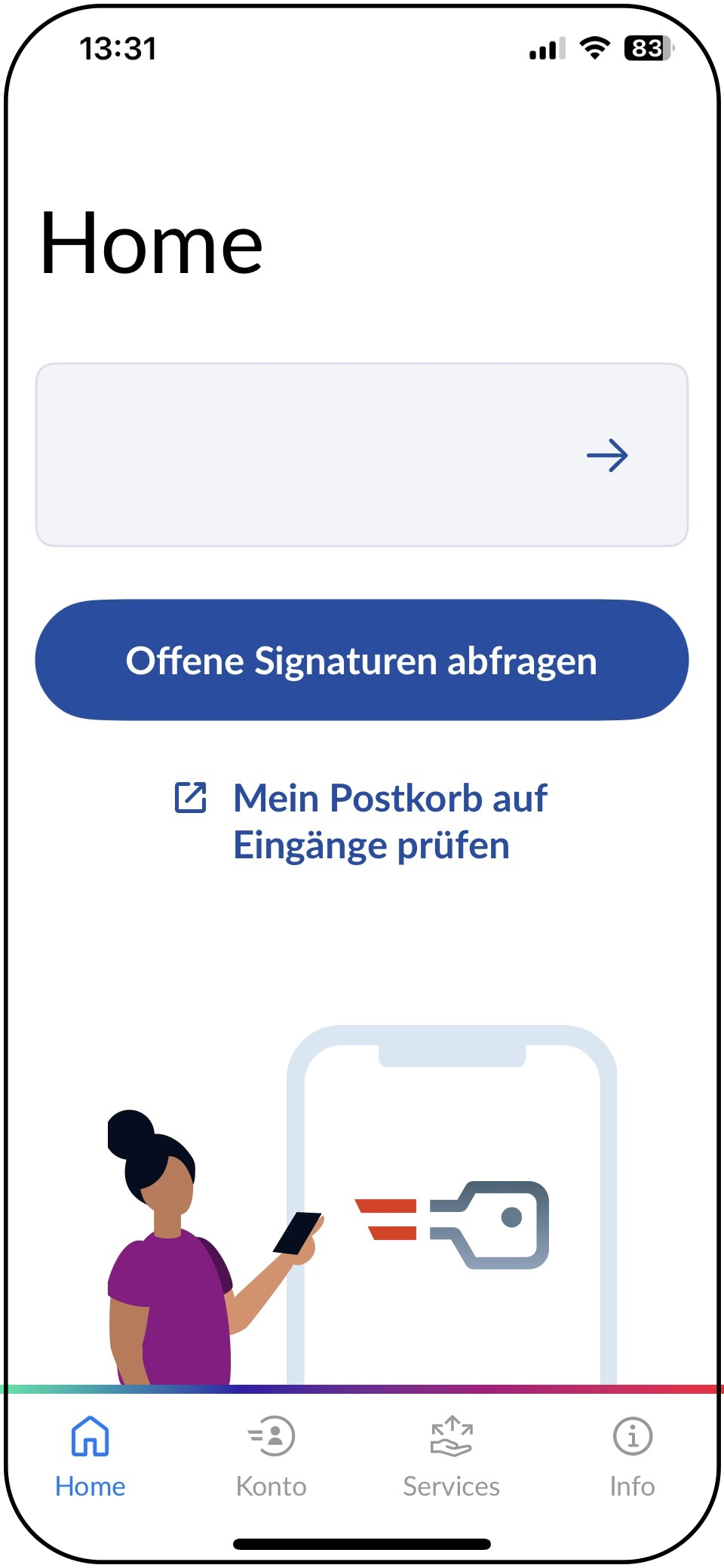Select the Home tab
Viewport: 724px width, 1568px height.
tap(90, 1457)
